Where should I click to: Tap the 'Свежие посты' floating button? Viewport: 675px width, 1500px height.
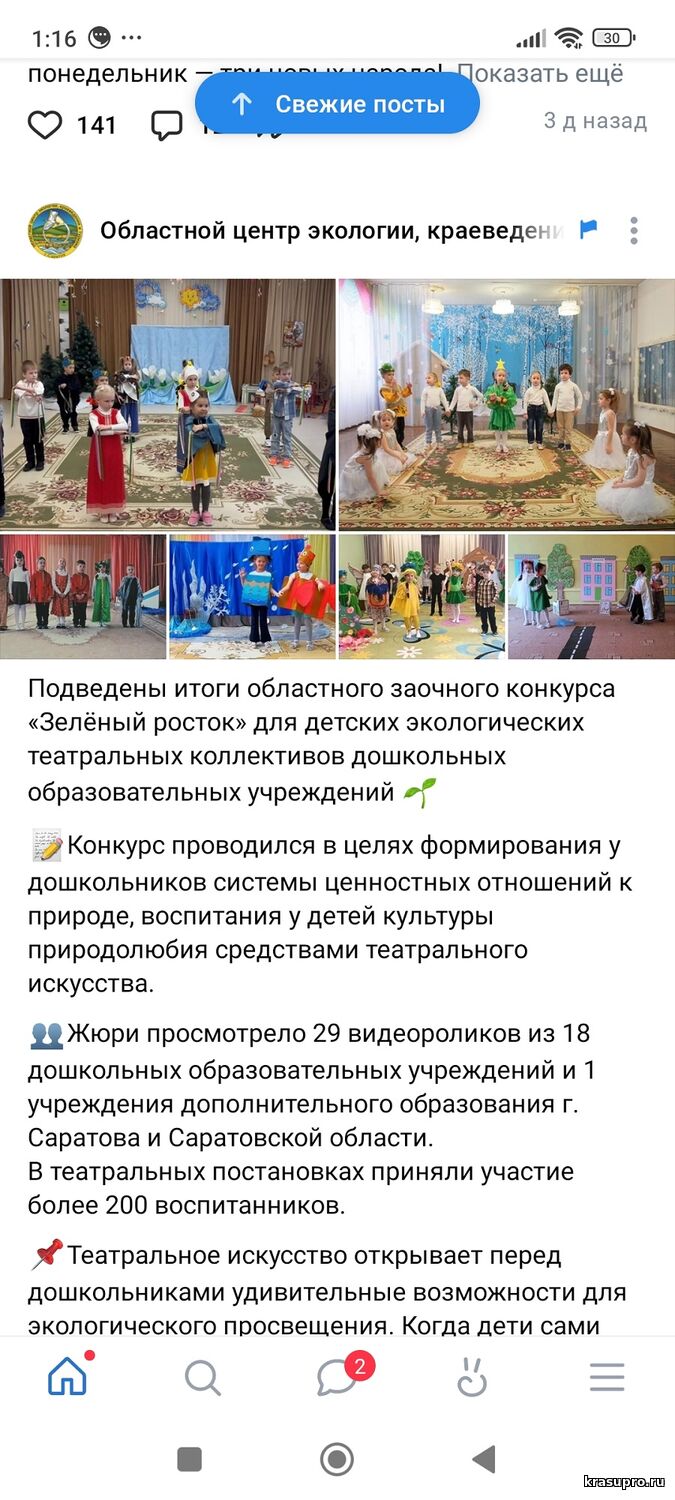(x=337, y=104)
